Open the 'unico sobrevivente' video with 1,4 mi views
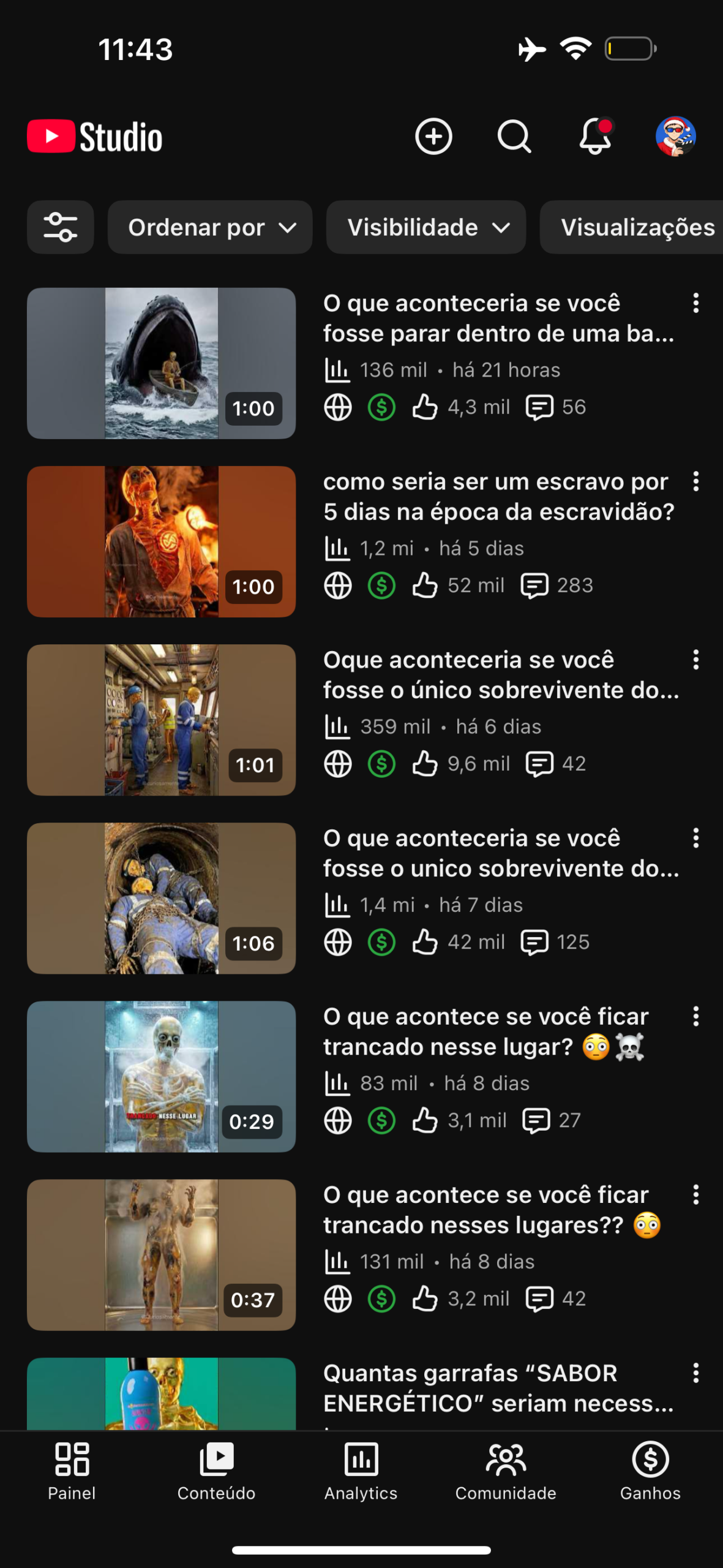This screenshot has width=723, height=1568. coord(161,898)
